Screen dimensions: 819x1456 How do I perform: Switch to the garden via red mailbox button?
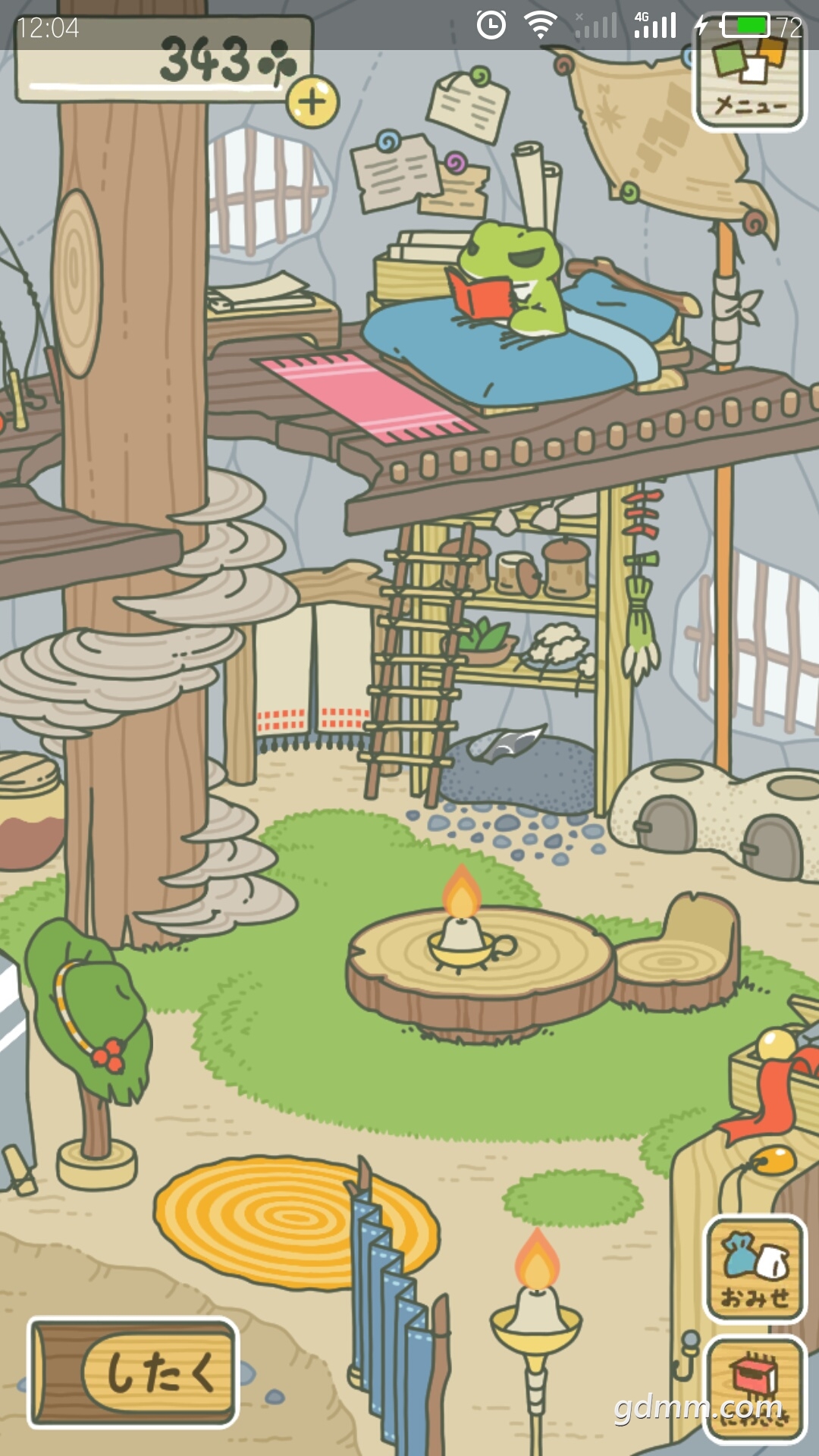[755, 1389]
